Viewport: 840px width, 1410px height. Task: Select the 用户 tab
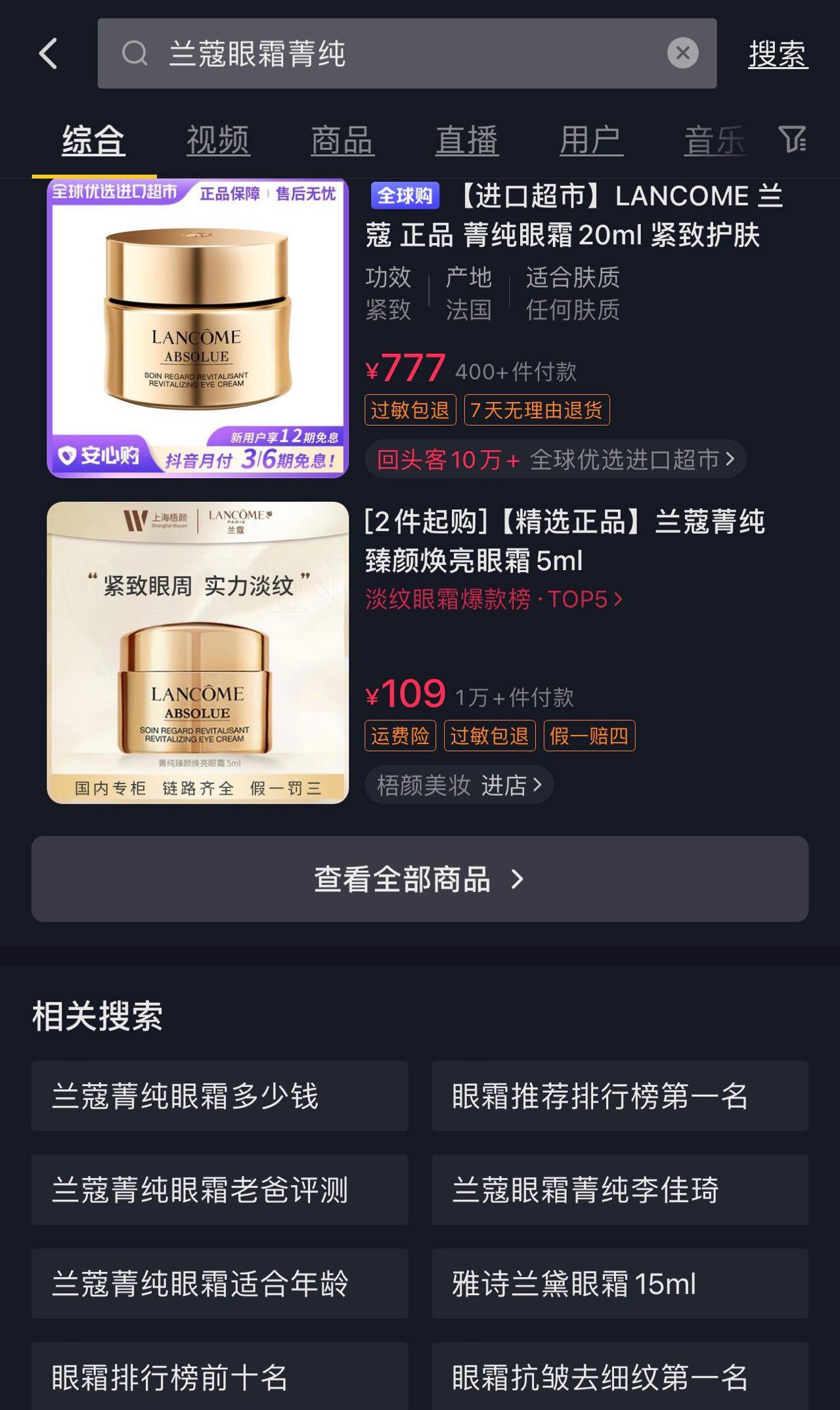[x=591, y=140]
